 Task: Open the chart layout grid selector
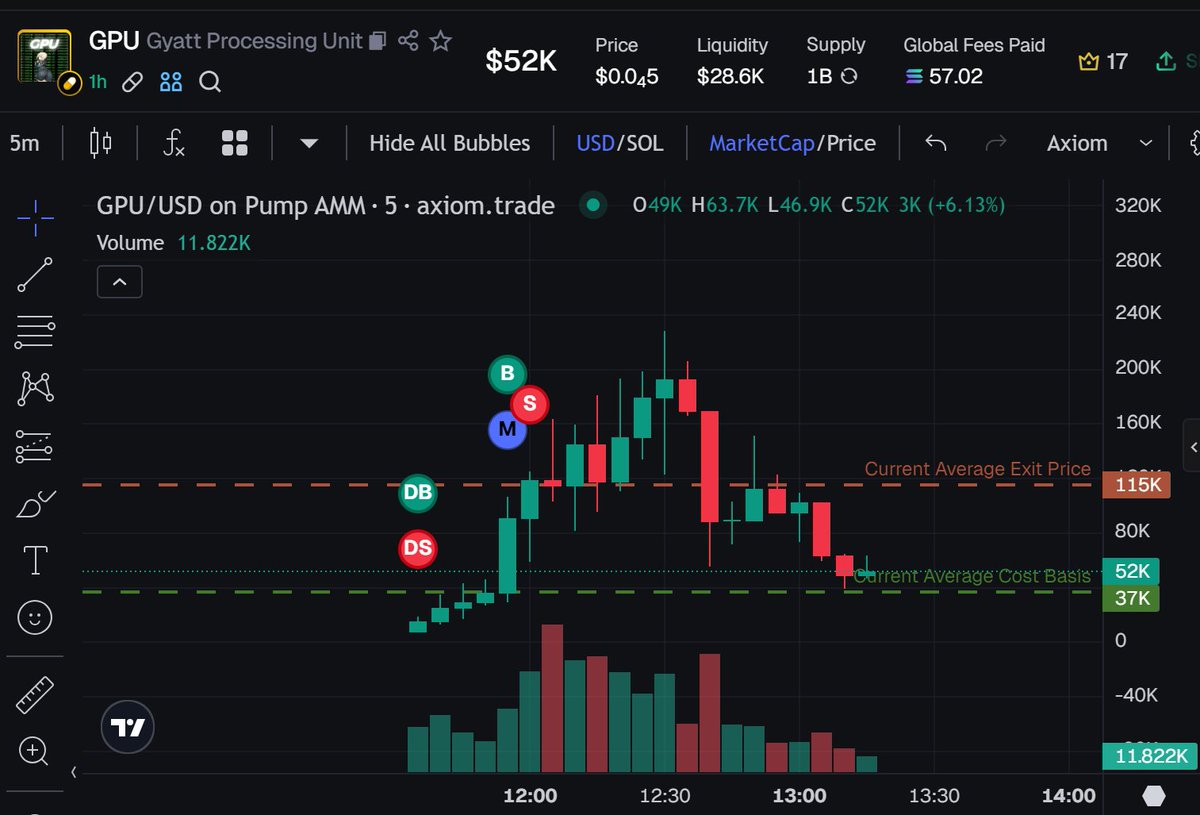tap(235, 143)
